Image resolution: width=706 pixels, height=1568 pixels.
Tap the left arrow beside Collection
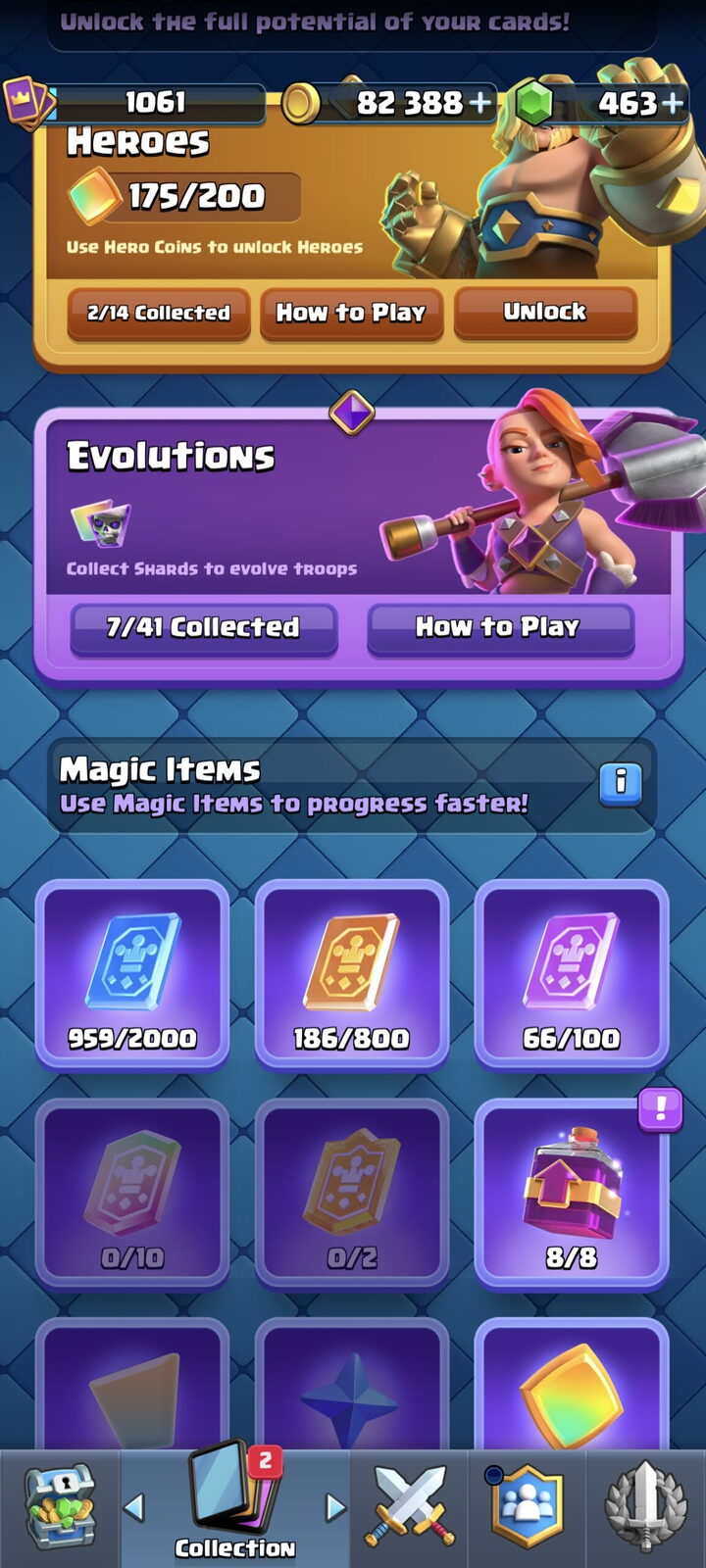(135, 1507)
